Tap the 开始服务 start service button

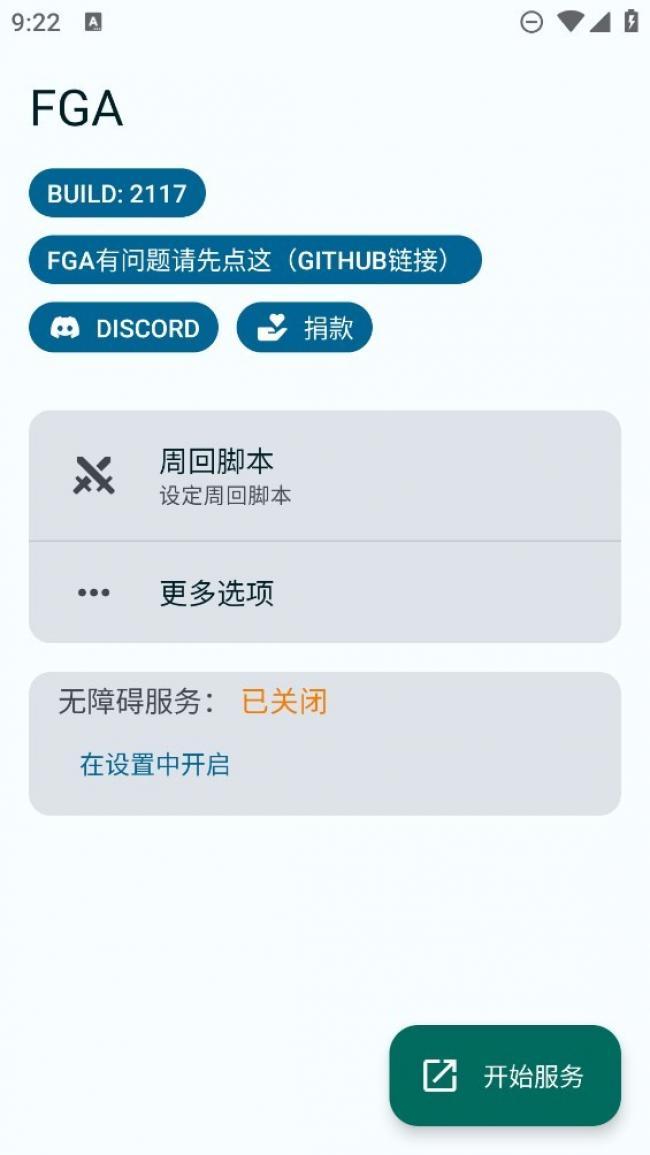[x=504, y=1076]
